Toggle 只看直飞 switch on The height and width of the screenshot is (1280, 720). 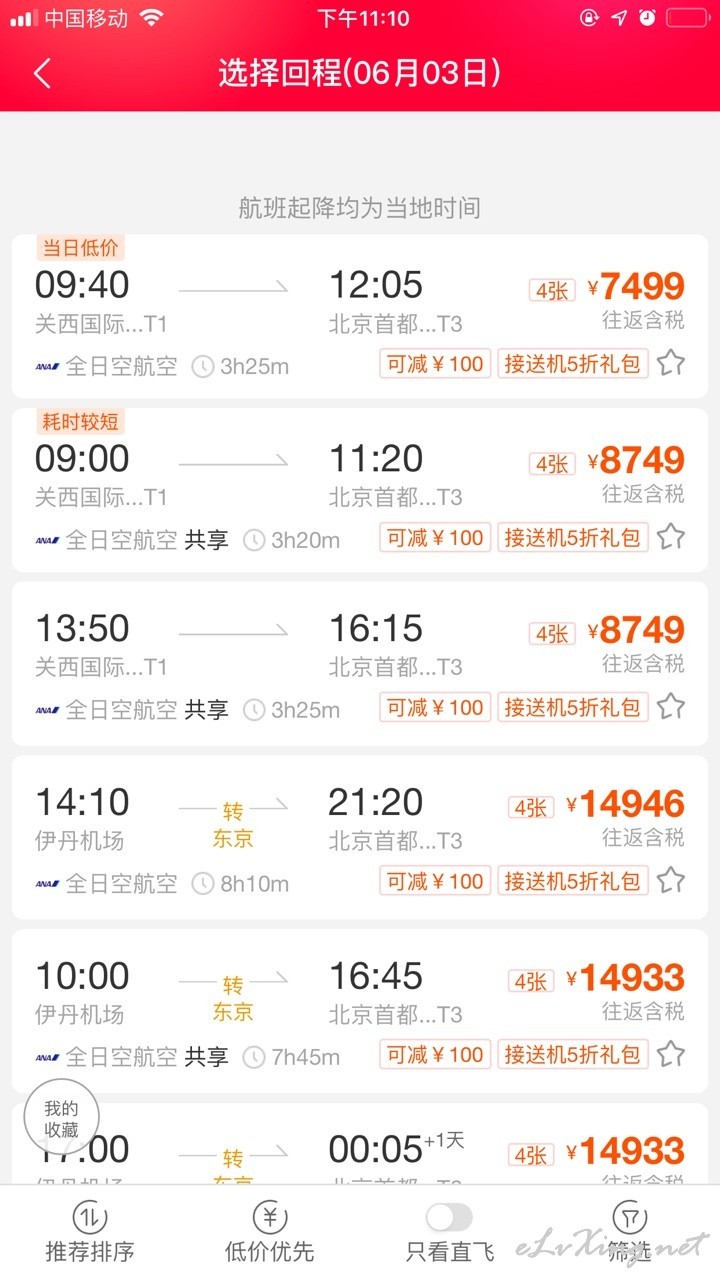(x=449, y=1217)
